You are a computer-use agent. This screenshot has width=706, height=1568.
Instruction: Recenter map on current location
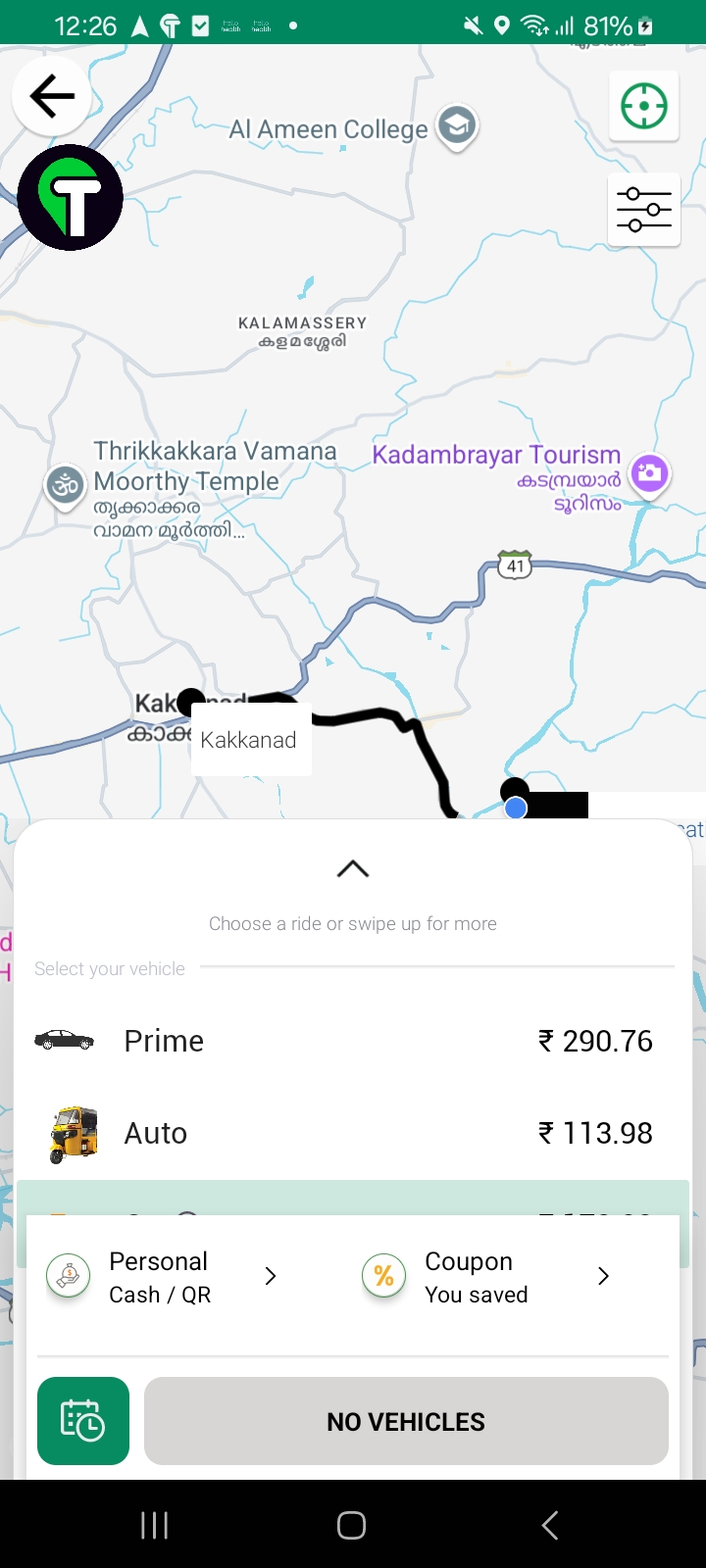(644, 106)
